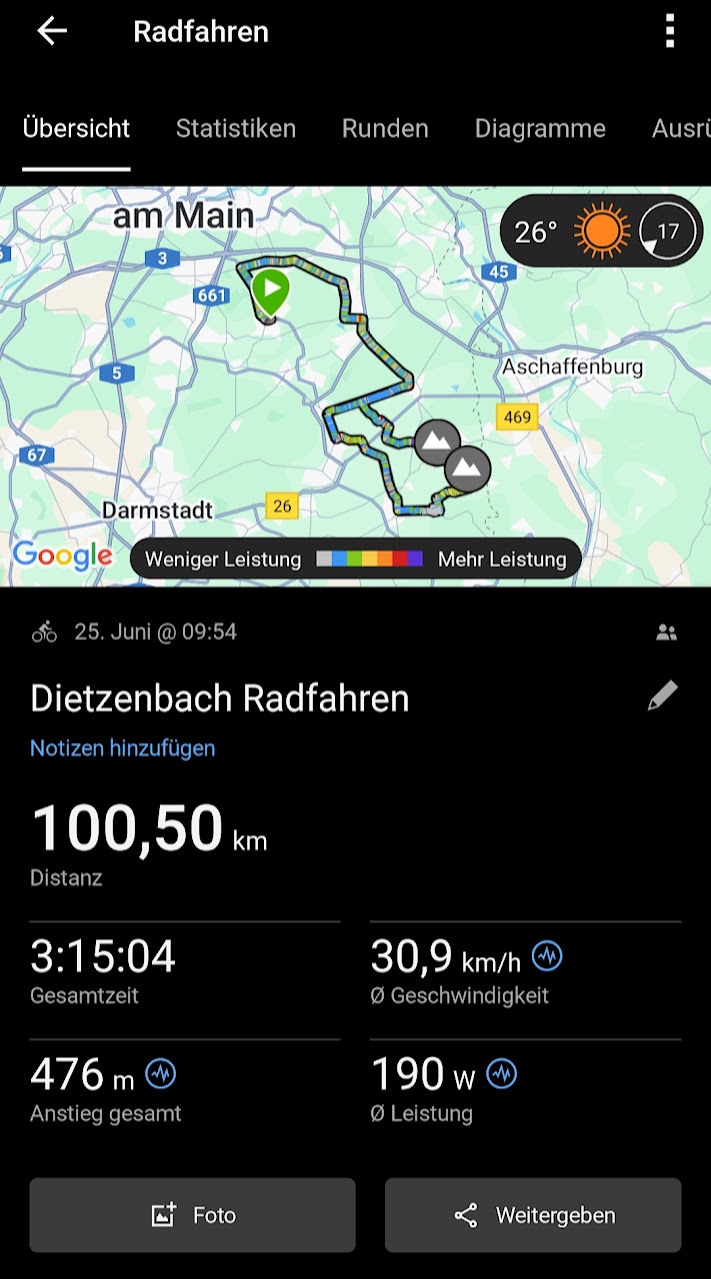Go back using the arrow icon
This screenshot has height=1279, width=711.
(x=52, y=32)
